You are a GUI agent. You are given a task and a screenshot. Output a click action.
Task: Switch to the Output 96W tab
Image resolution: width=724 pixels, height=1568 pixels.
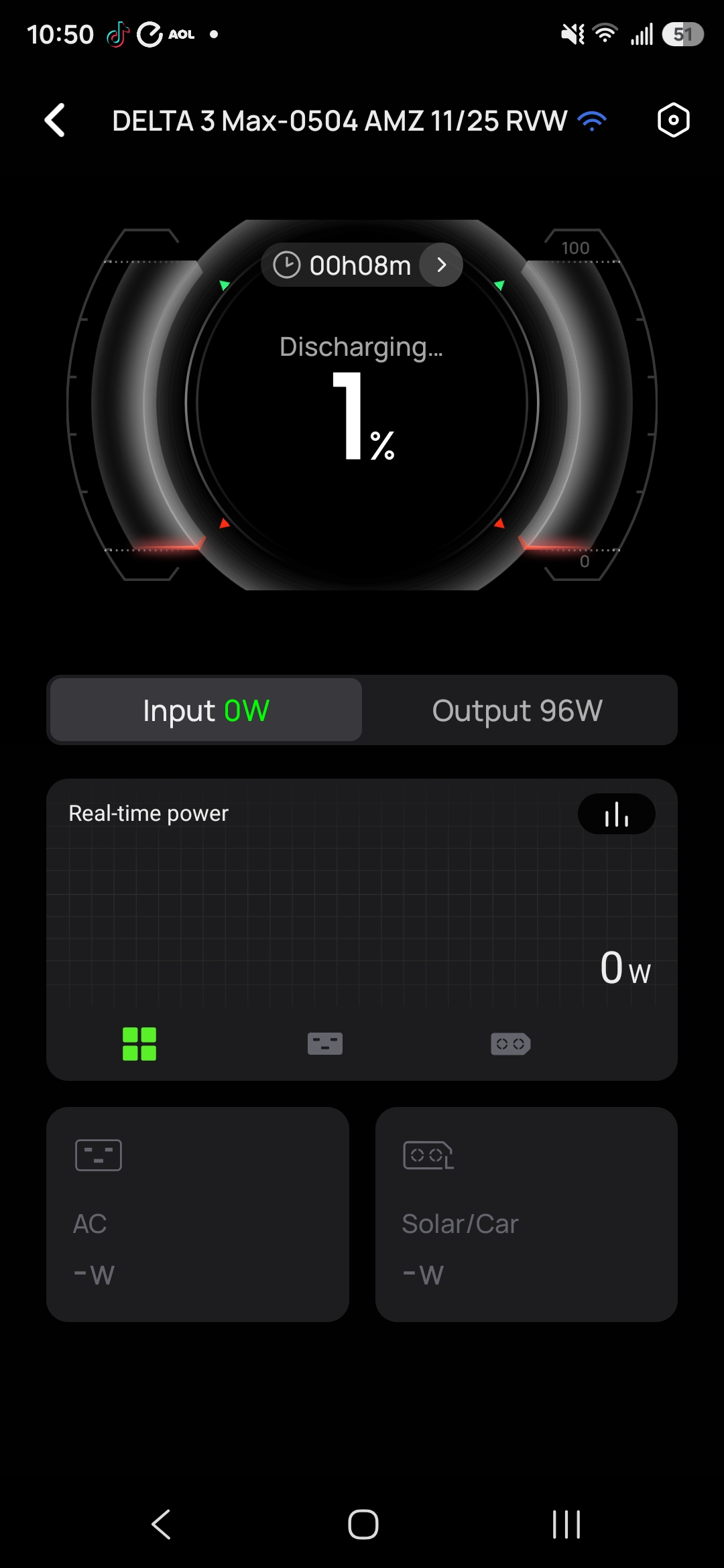[x=518, y=710]
